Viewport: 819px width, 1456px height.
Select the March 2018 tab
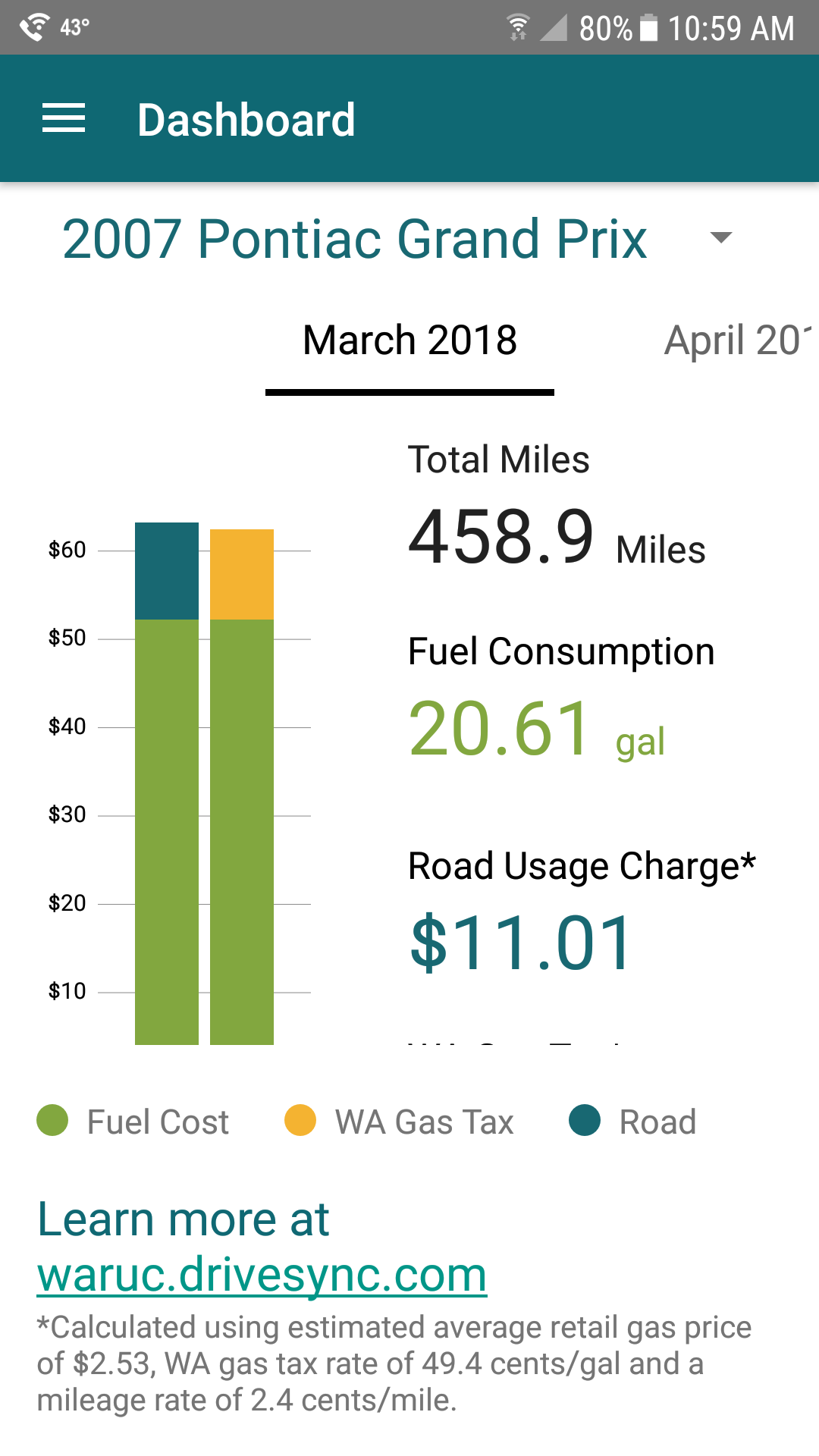point(409,340)
